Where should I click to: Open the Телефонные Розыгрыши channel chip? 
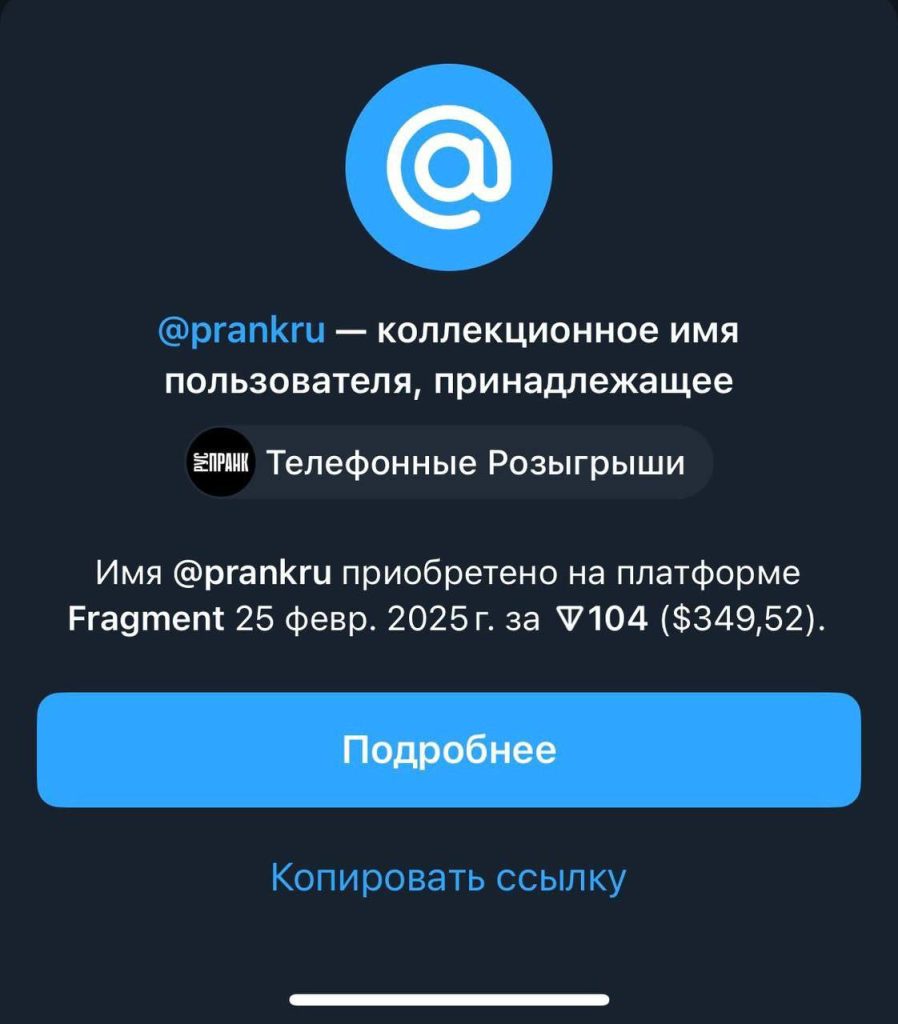pos(448,463)
